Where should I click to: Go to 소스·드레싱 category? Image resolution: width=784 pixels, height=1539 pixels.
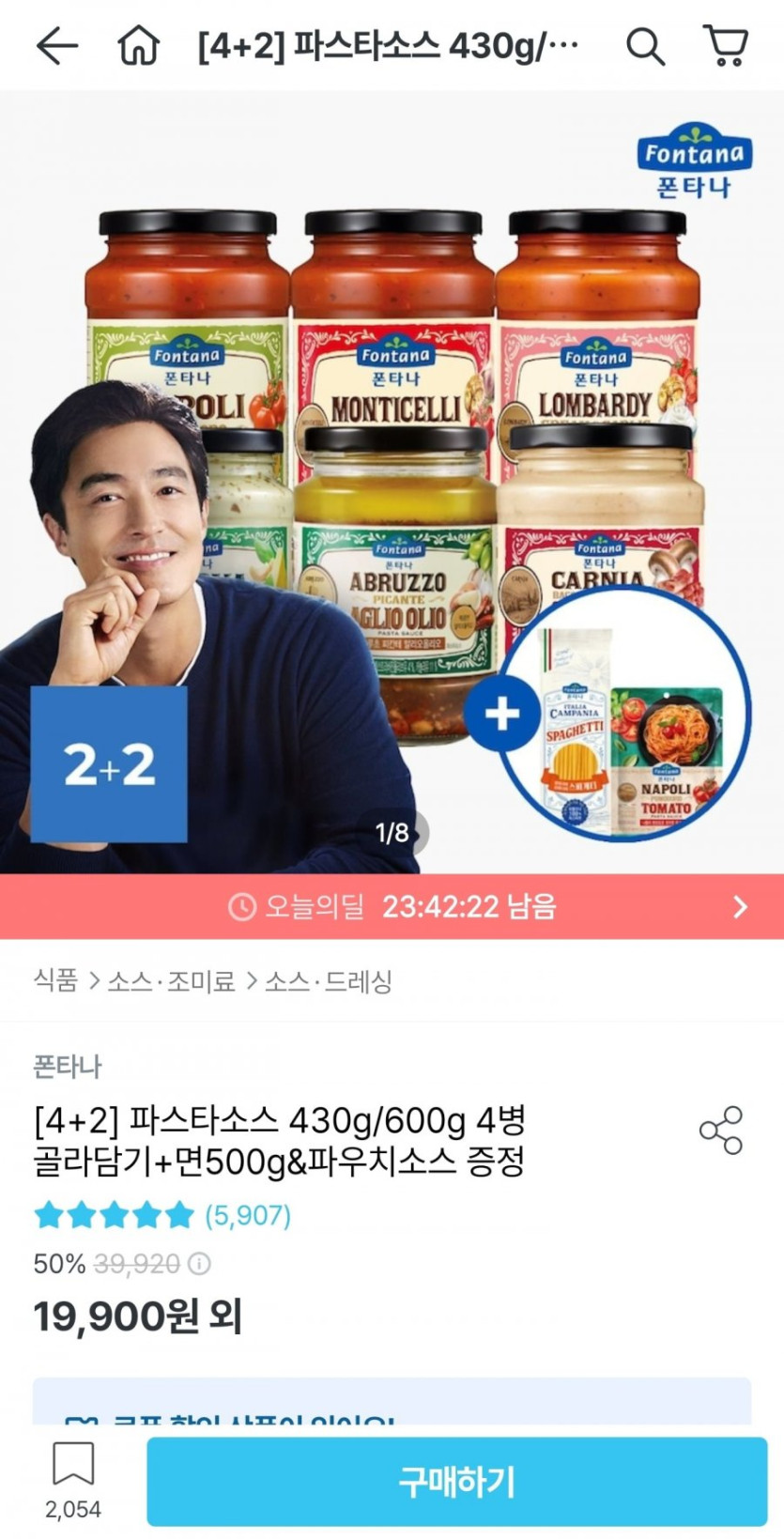pyautogui.click(x=328, y=981)
